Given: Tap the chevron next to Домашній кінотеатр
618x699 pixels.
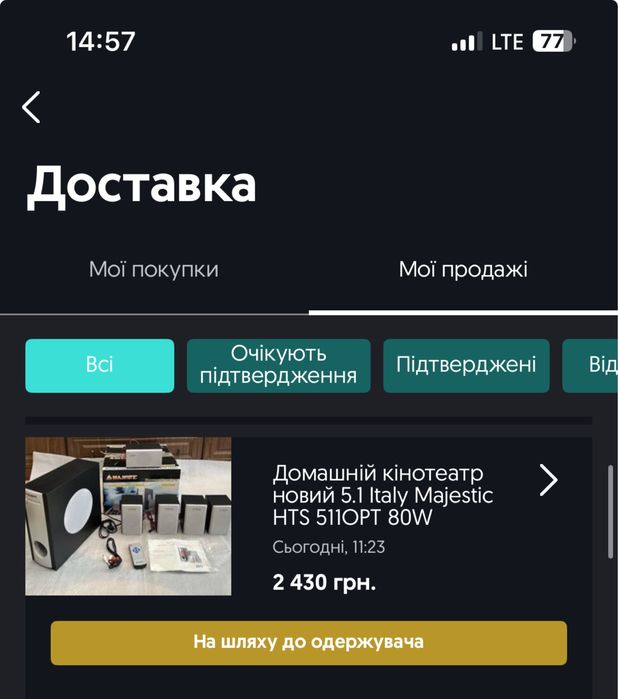Looking at the screenshot, I should click(548, 480).
